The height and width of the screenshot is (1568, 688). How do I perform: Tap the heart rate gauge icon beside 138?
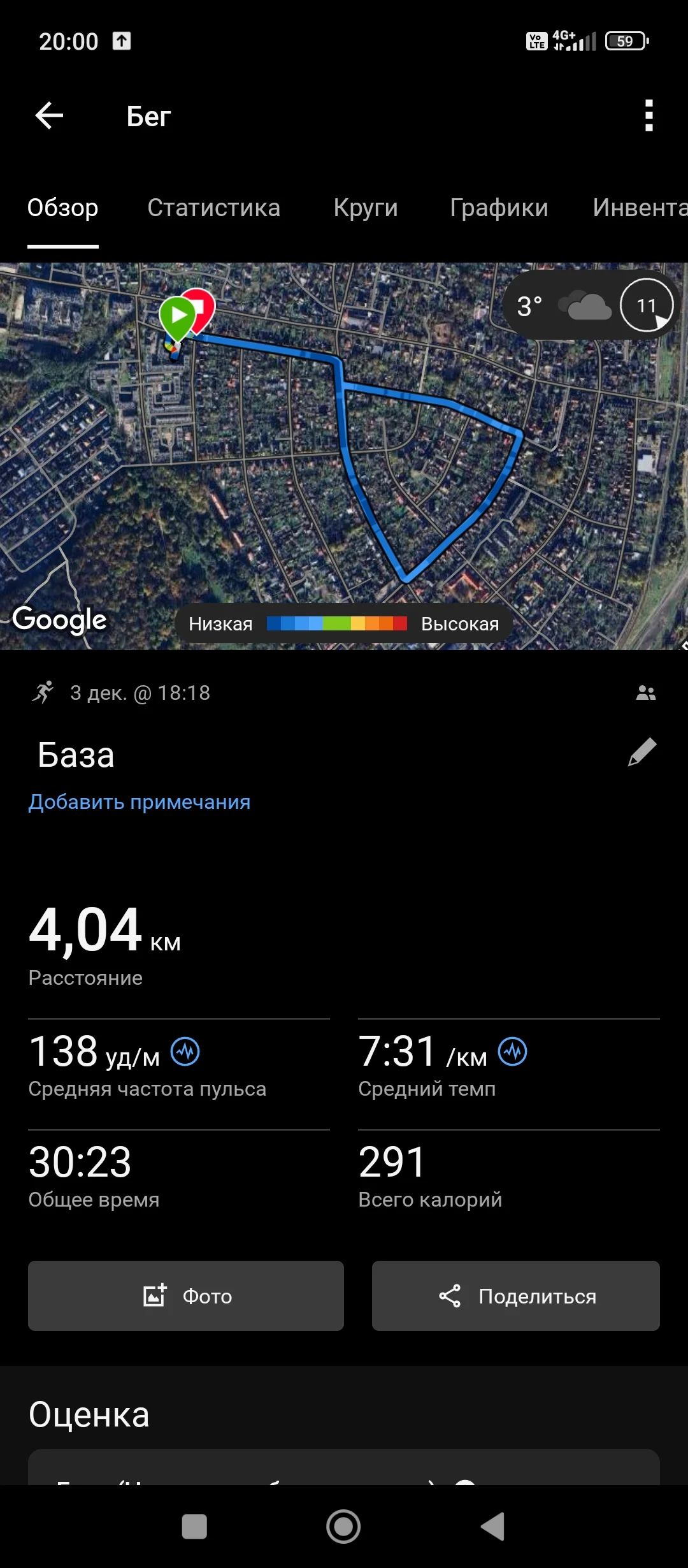point(186,1052)
